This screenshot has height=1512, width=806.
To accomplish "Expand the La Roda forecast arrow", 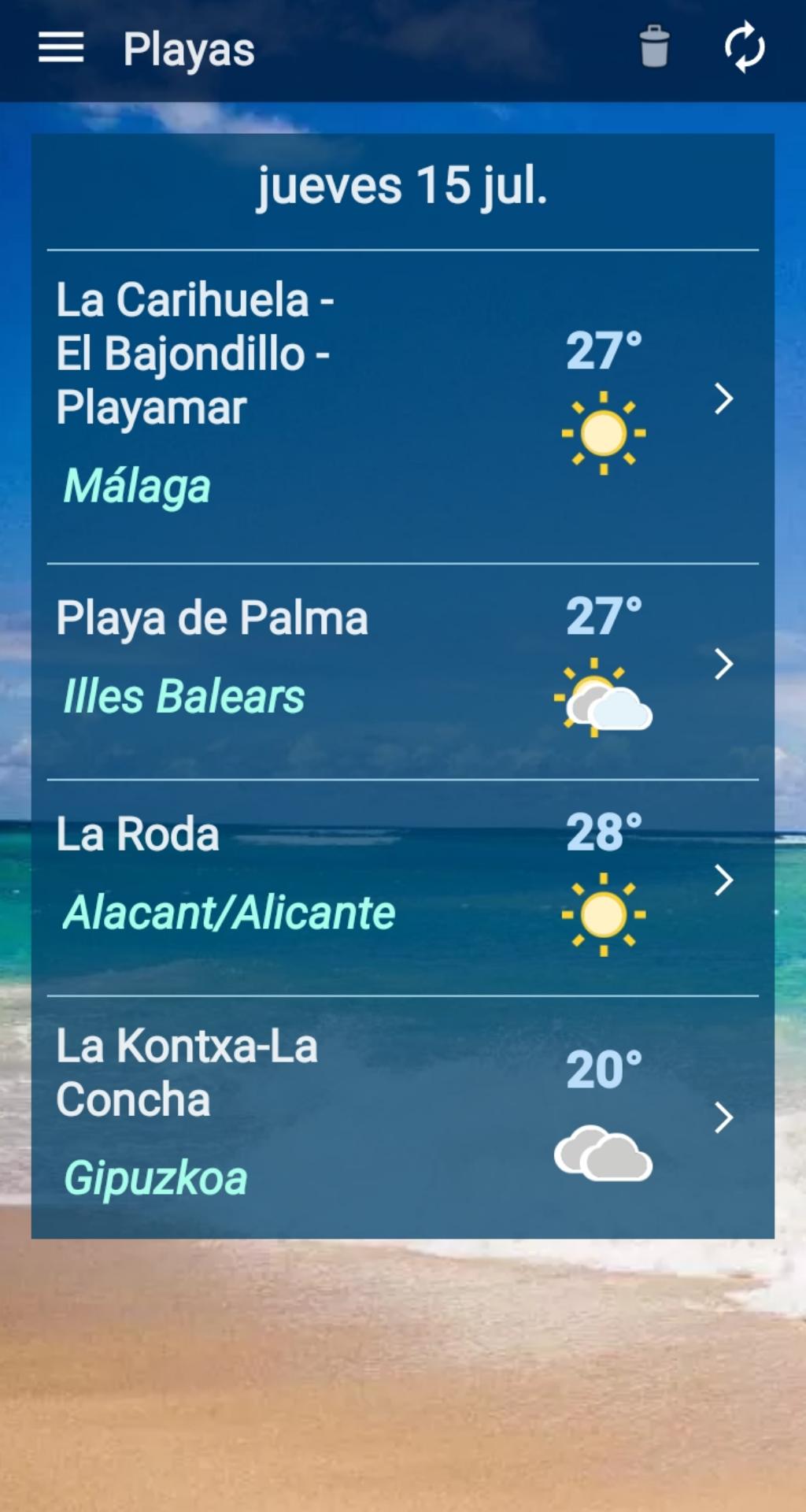I will 724,882.
